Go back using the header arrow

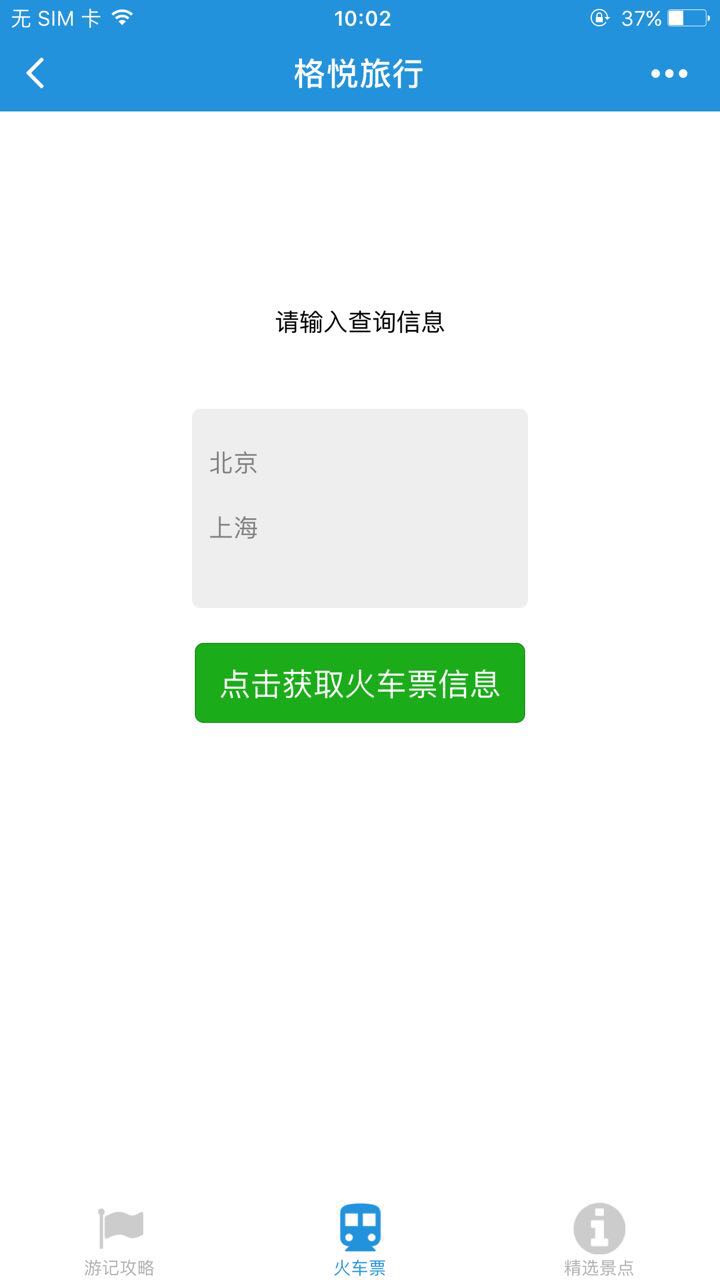36,73
